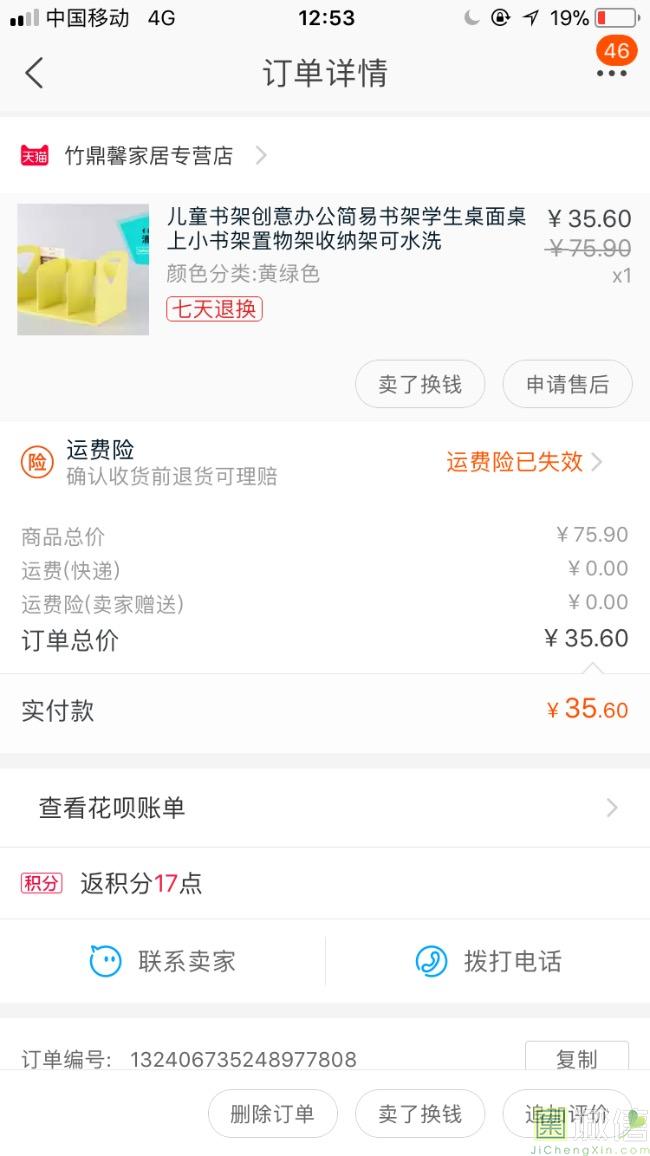Request after-sales service via 申请售后
The image size is (650, 1156).
tap(567, 384)
